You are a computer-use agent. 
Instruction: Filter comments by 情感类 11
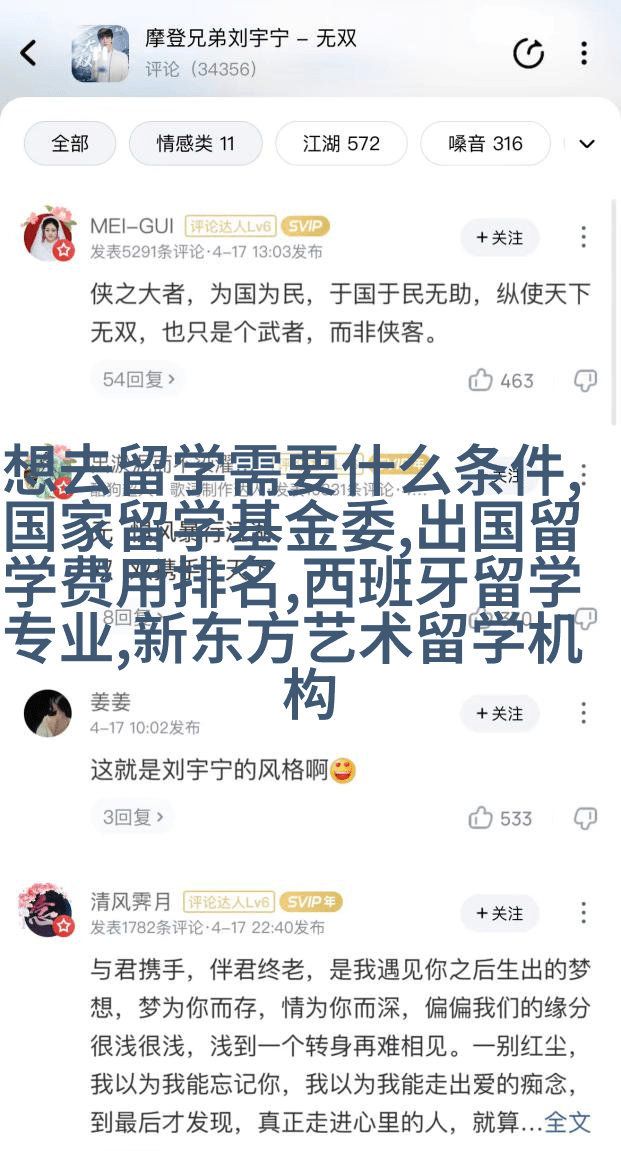tap(195, 144)
